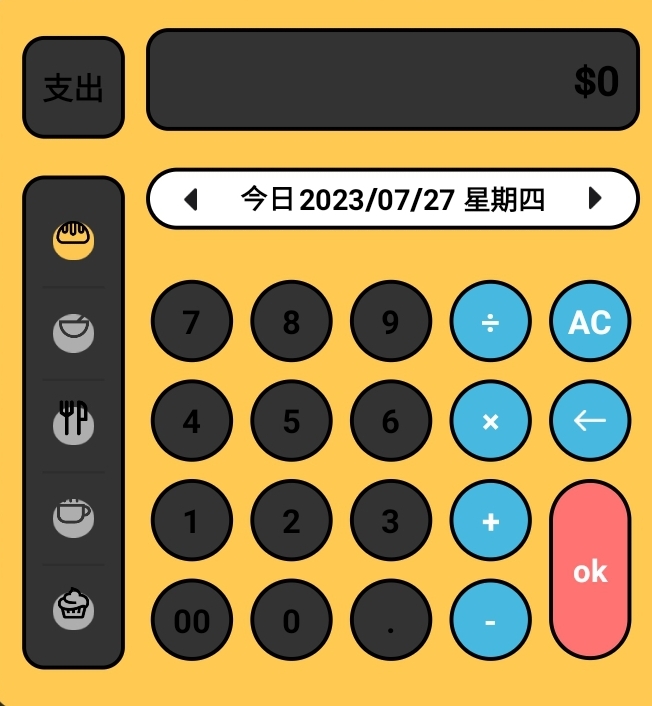Go to the previous date
The image size is (652, 706).
click(192, 199)
